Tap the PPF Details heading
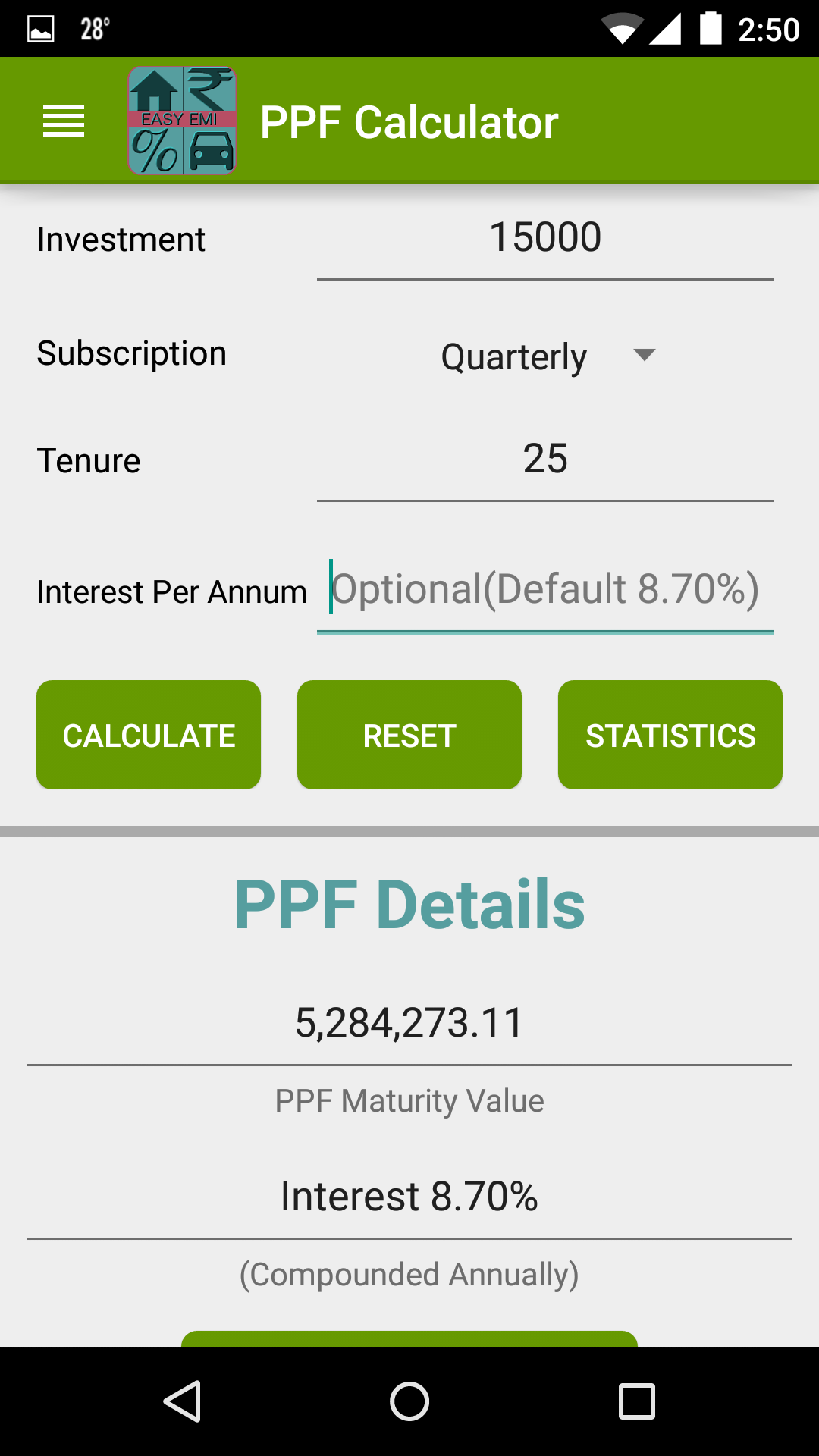 [409, 902]
